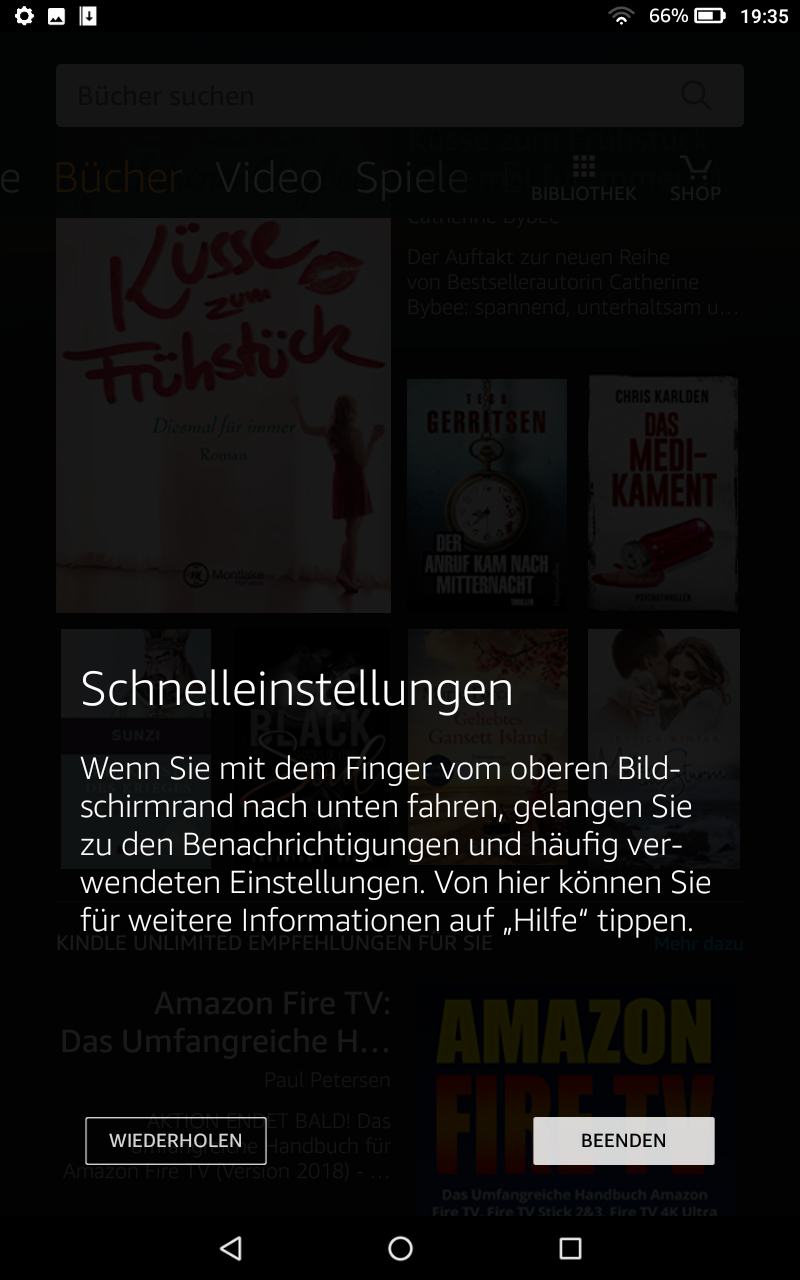The height and width of the screenshot is (1280, 800).
Task: Tap the Wiederholen button
Action: 175,1141
